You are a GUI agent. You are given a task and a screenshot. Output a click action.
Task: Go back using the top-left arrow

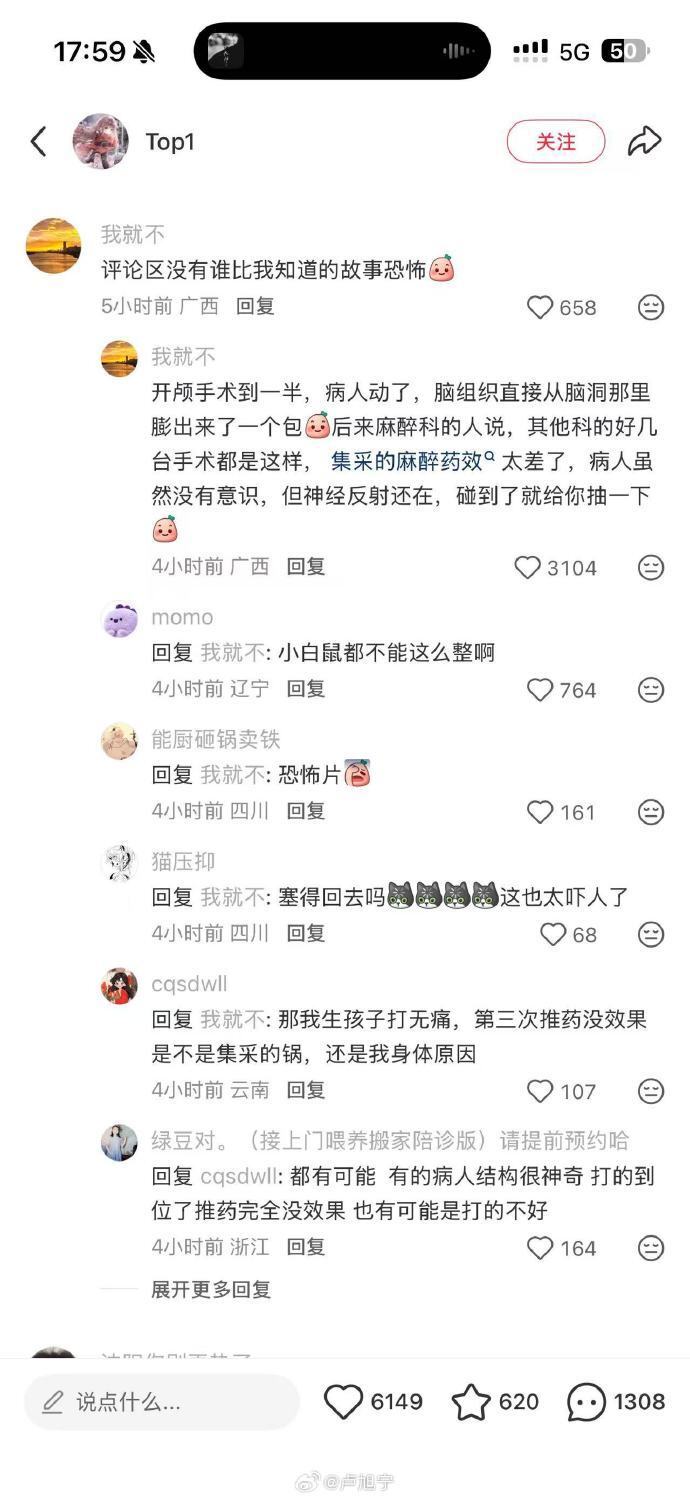(39, 141)
